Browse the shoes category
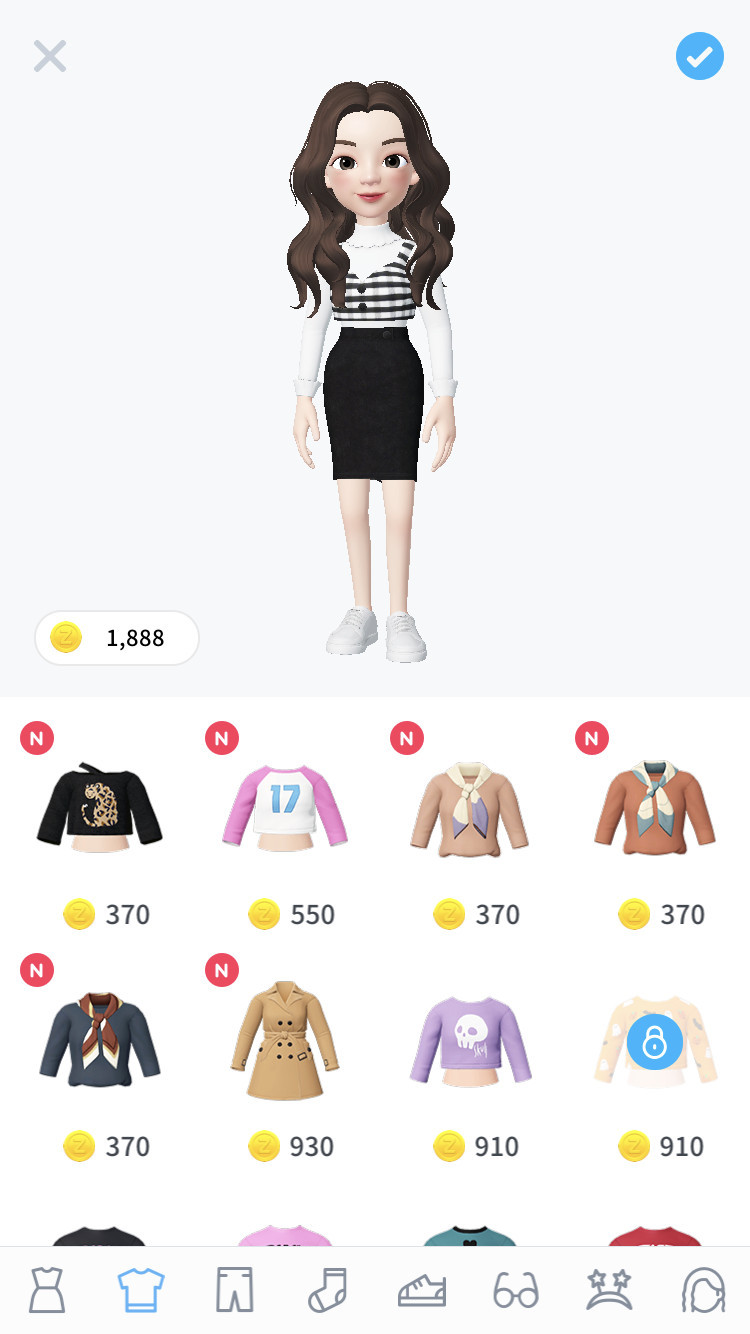This screenshot has height=1334, width=750. point(421,1290)
